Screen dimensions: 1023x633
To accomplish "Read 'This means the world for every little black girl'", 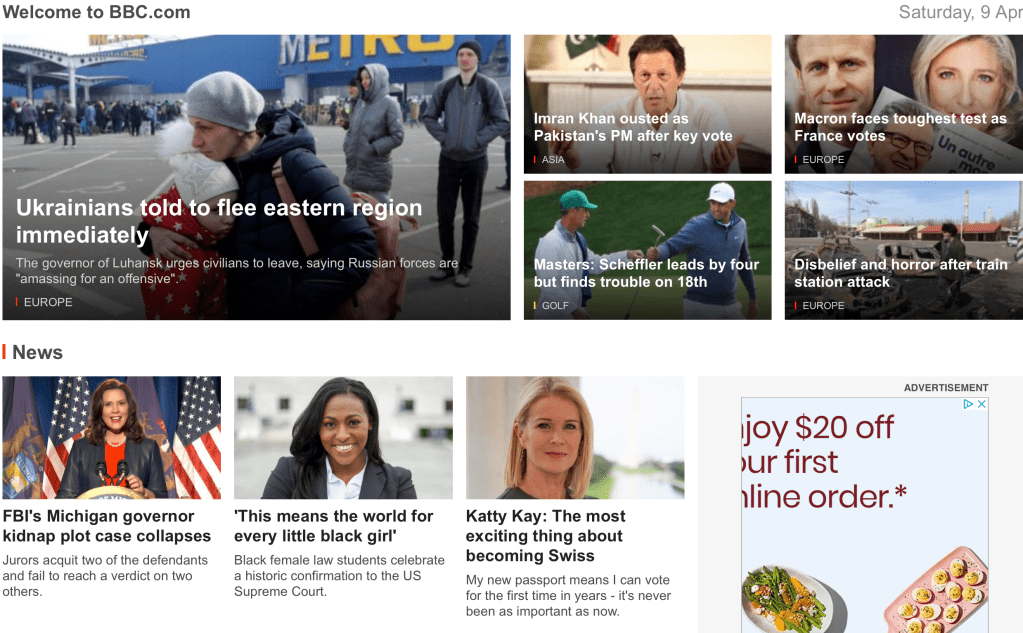I will pos(333,526).
